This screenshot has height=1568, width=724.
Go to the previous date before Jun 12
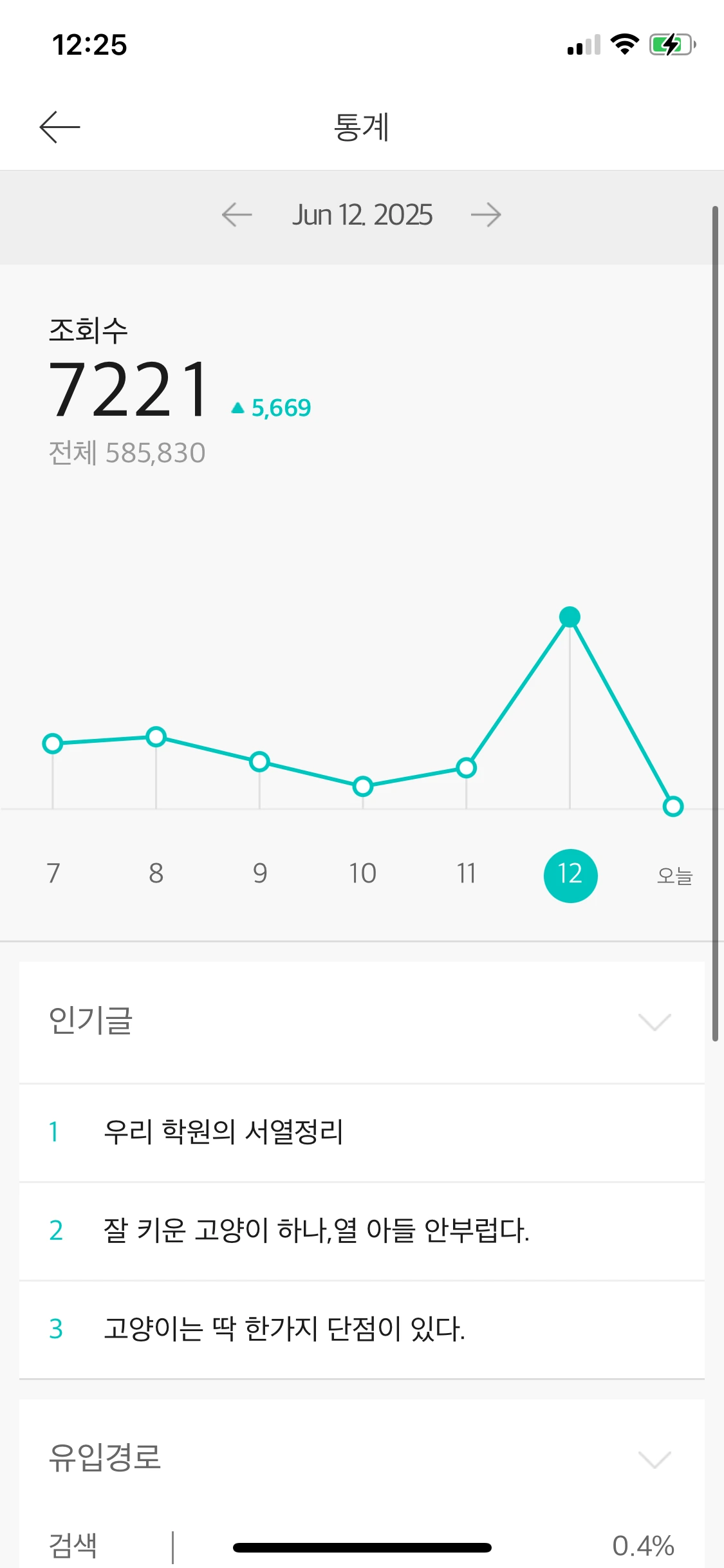coord(237,215)
